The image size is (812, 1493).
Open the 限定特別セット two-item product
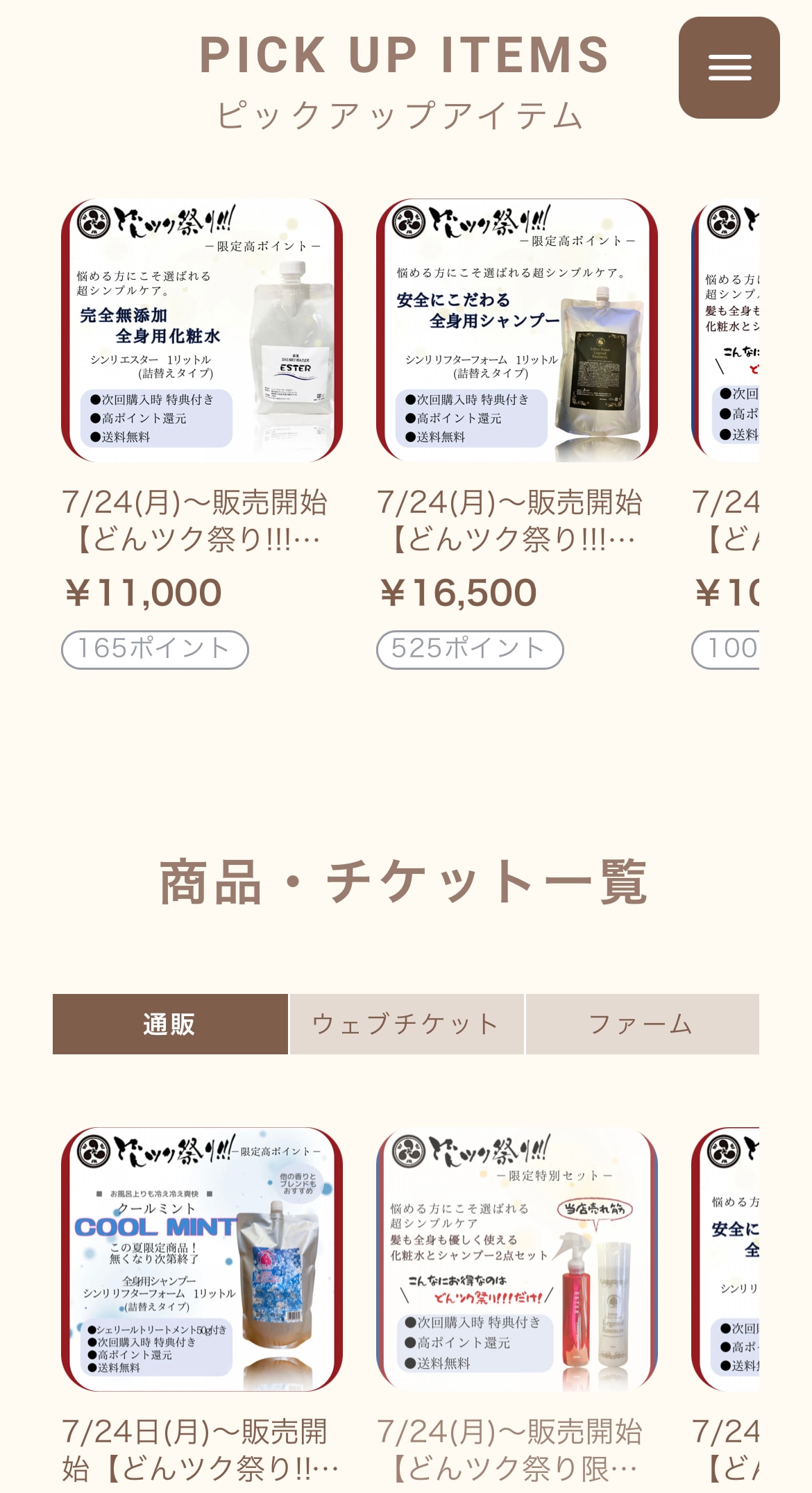(x=516, y=1259)
